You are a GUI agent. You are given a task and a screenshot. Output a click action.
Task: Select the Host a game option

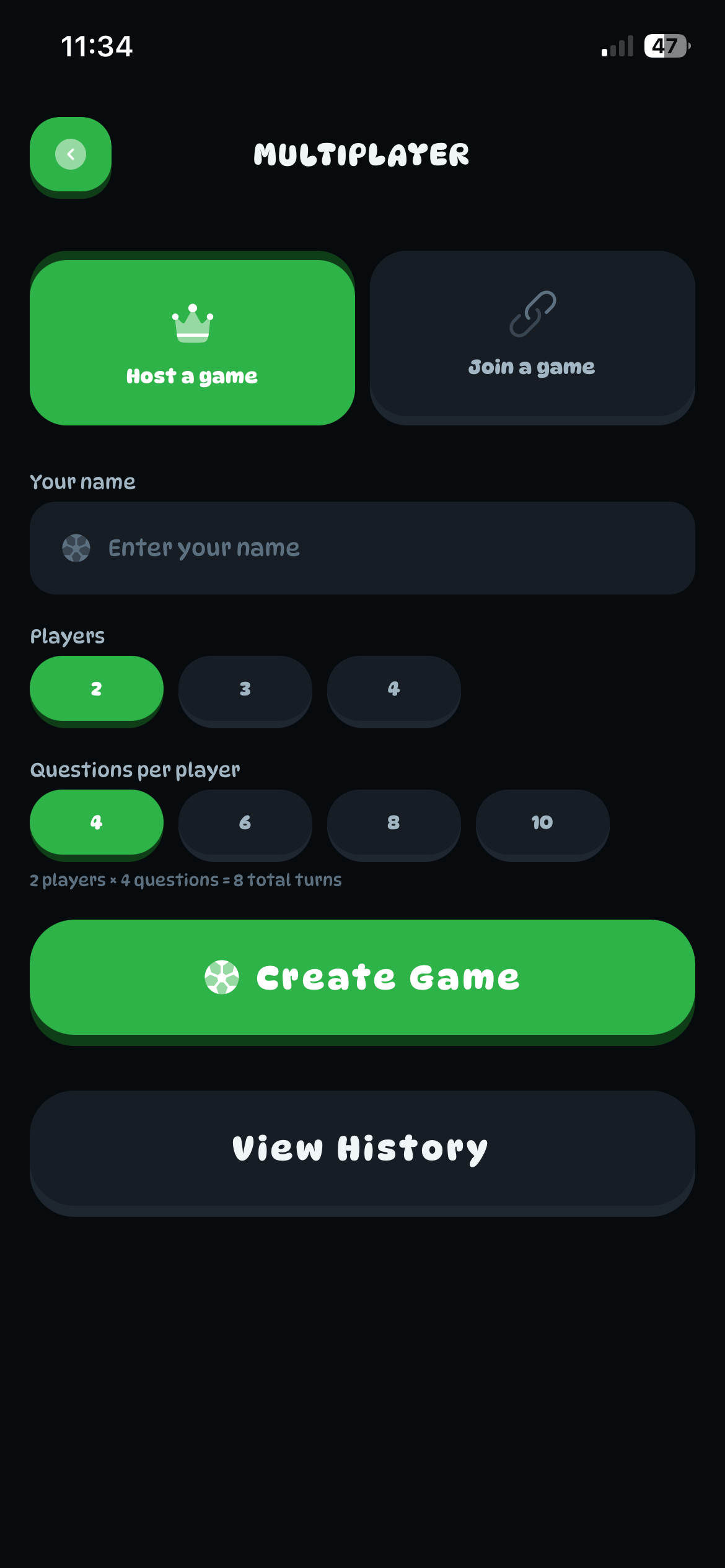pos(192,342)
